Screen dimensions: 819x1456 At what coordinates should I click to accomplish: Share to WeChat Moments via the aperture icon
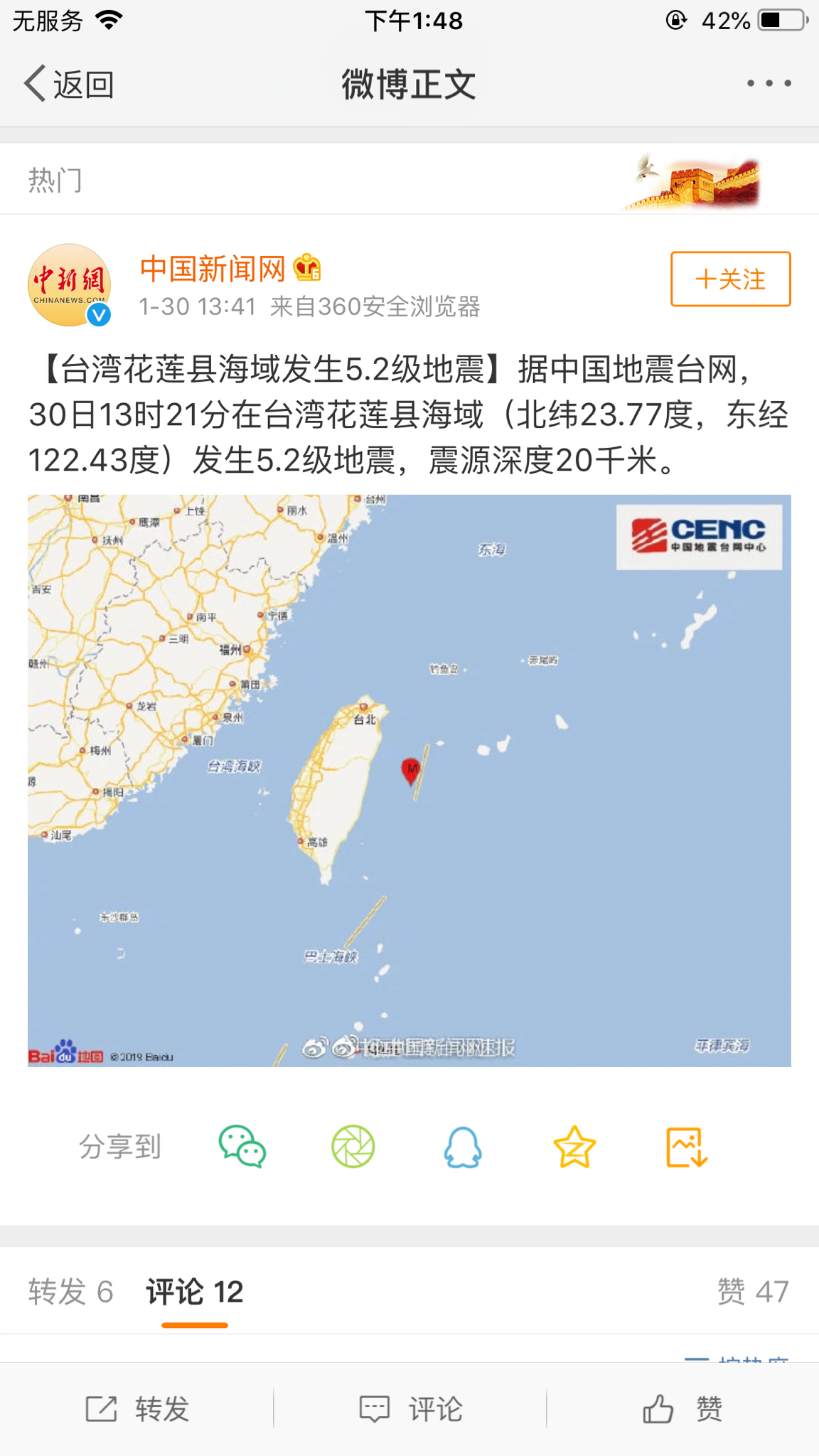tap(353, 1146)
